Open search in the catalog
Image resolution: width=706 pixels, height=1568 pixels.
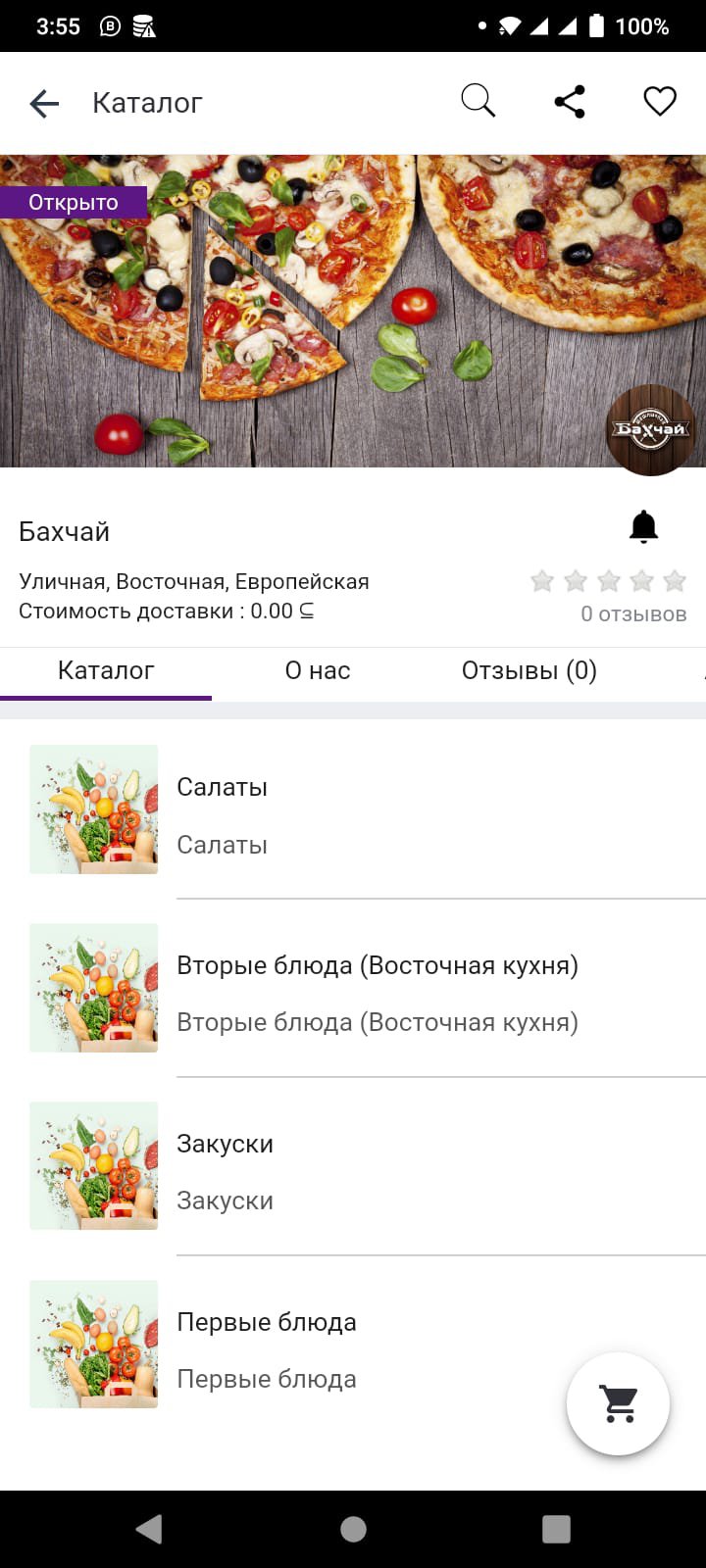(x=478, y=101)
